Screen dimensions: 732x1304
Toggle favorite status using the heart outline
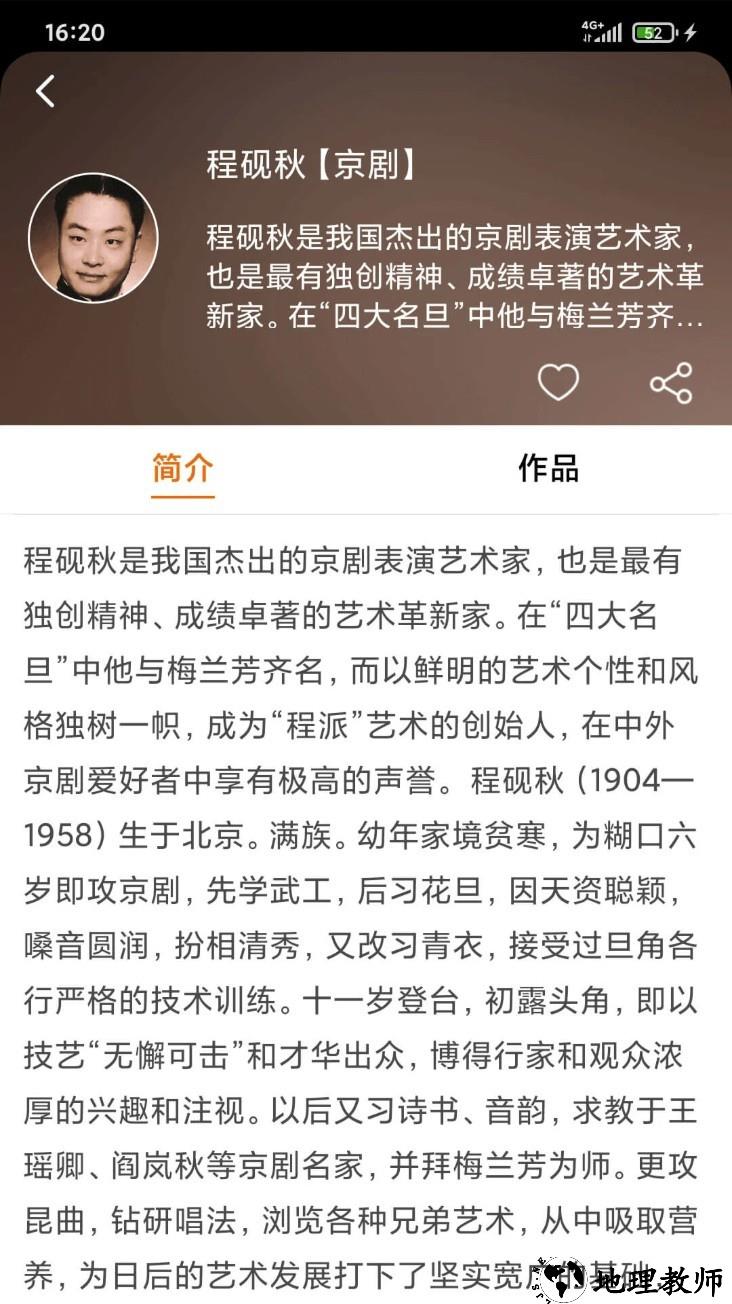pos(558,381)
